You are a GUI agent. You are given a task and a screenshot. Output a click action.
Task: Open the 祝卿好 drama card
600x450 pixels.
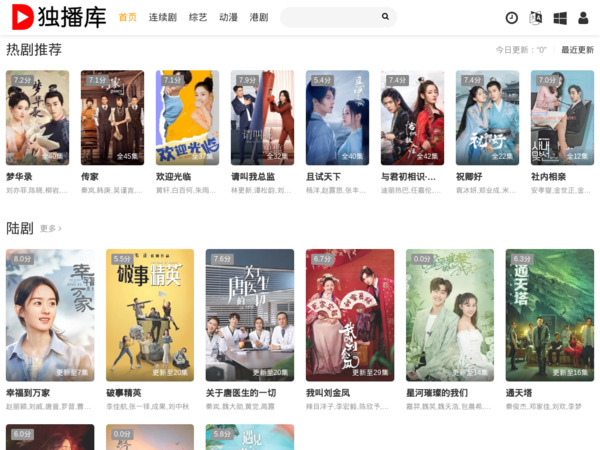coord(487,117)
